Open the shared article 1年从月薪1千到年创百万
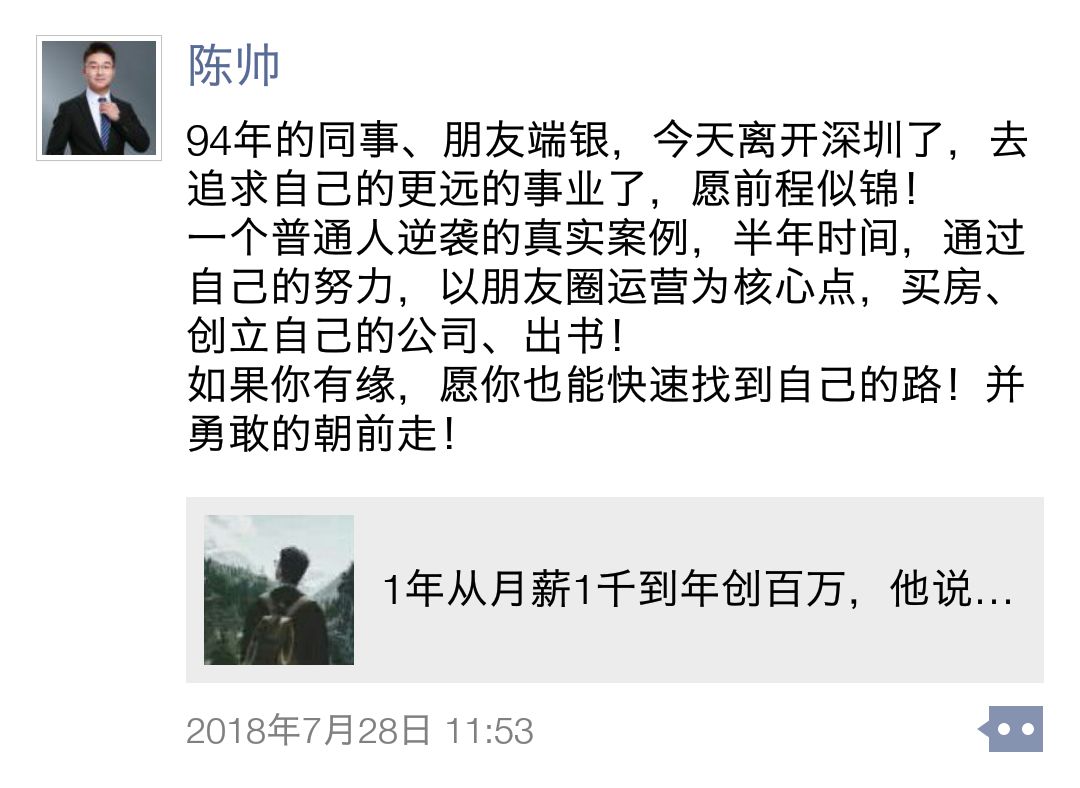 point(614,590)
